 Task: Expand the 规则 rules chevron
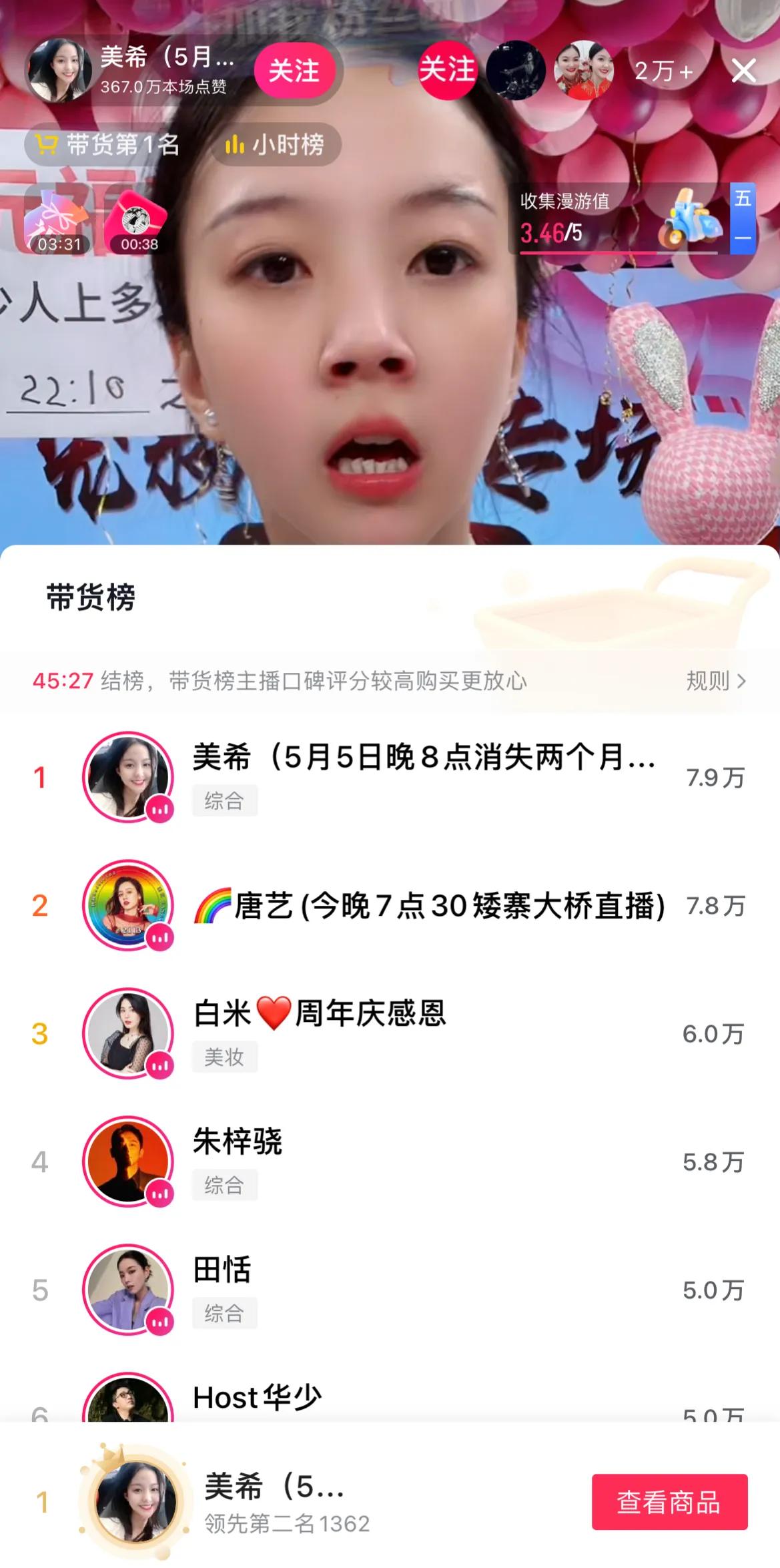(x=717, y=682)
